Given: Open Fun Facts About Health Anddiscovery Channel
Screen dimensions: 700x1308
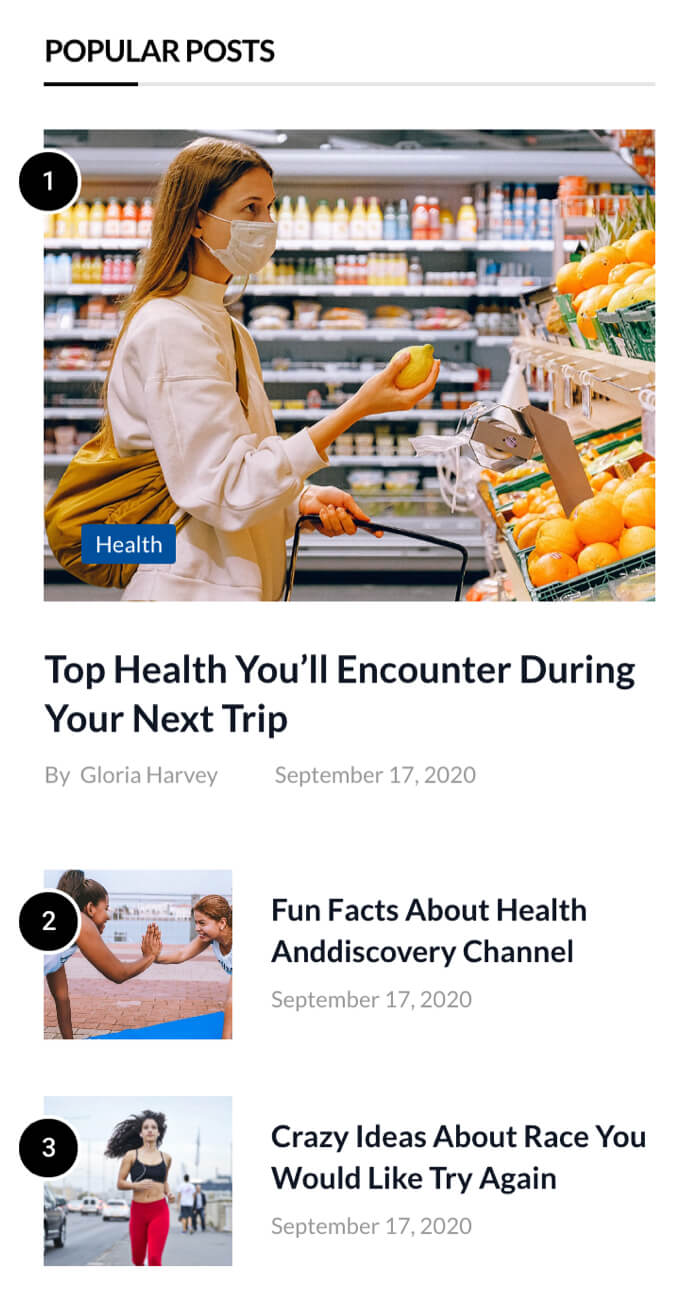Looking at the screenshot, I should pos(428,930).
